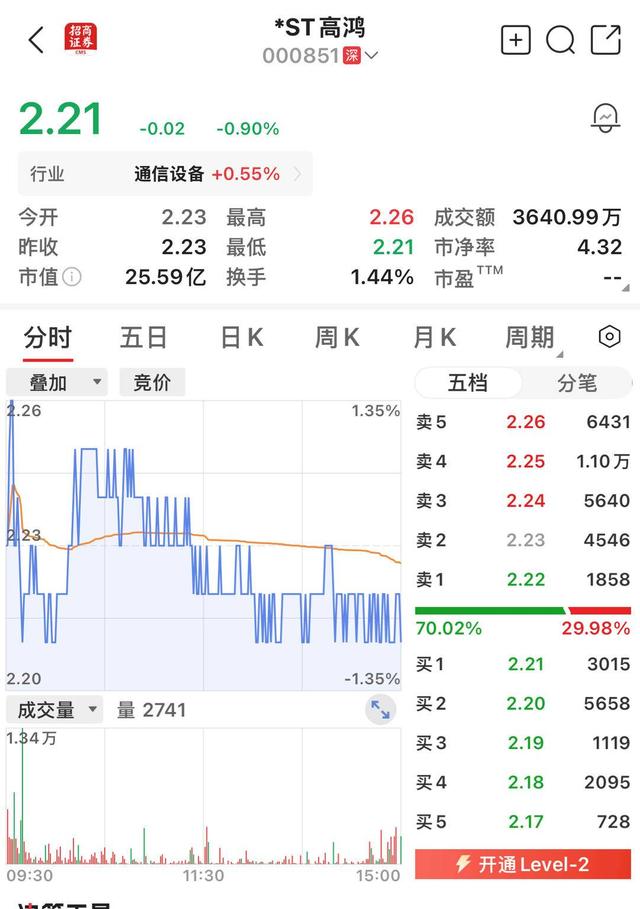Switch to the 日K chart tab
The height and width of the screenshot is (909, 640).
pos(242,338)
